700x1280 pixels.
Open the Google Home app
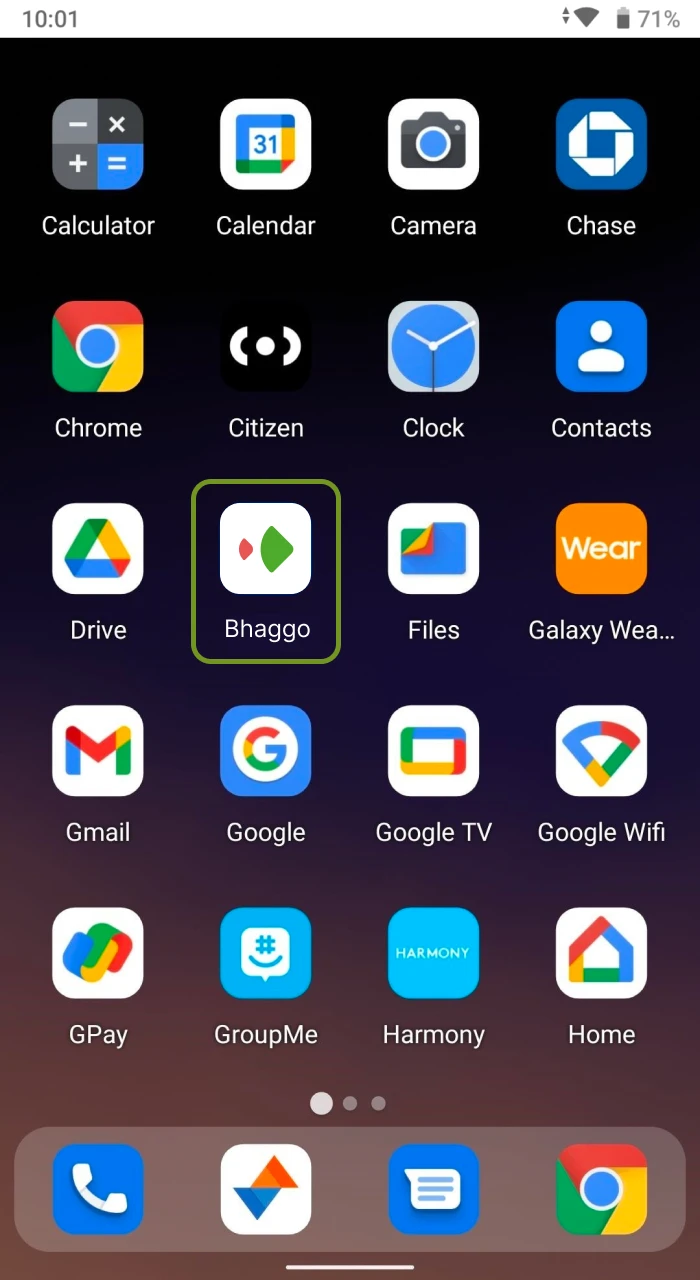[601, 953]
